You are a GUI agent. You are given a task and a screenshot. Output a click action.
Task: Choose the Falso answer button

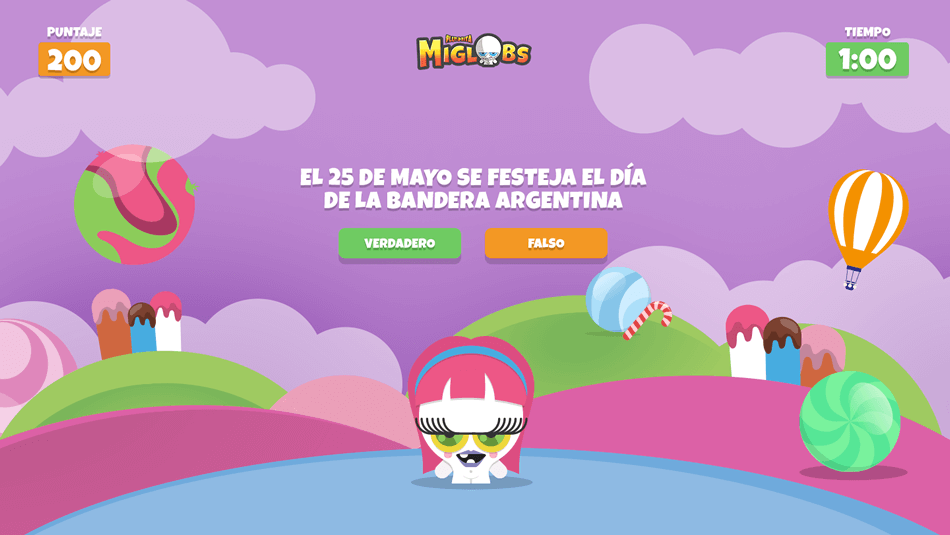point(546,243)
